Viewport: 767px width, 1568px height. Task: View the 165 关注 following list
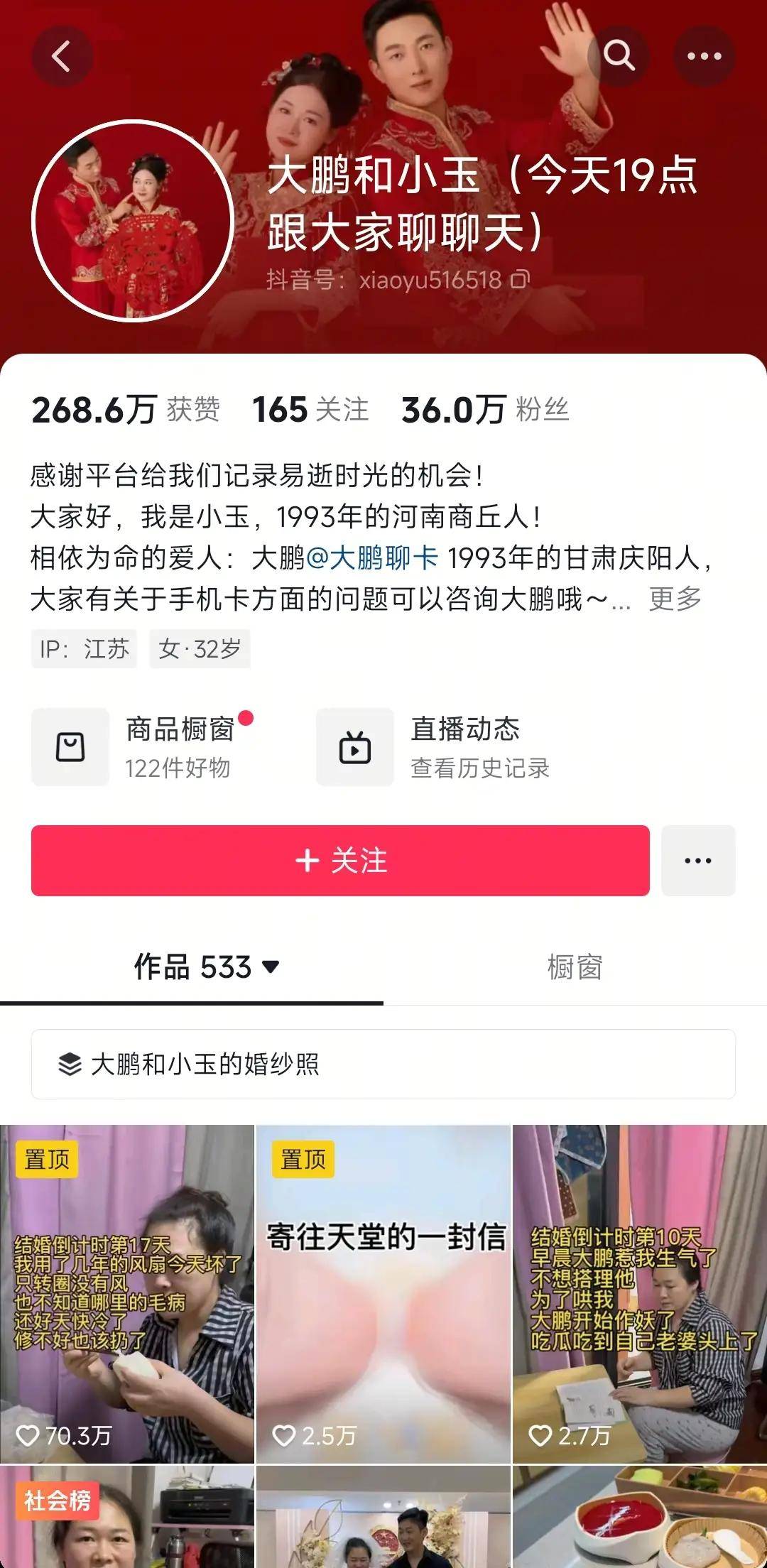tap(310, 410)
